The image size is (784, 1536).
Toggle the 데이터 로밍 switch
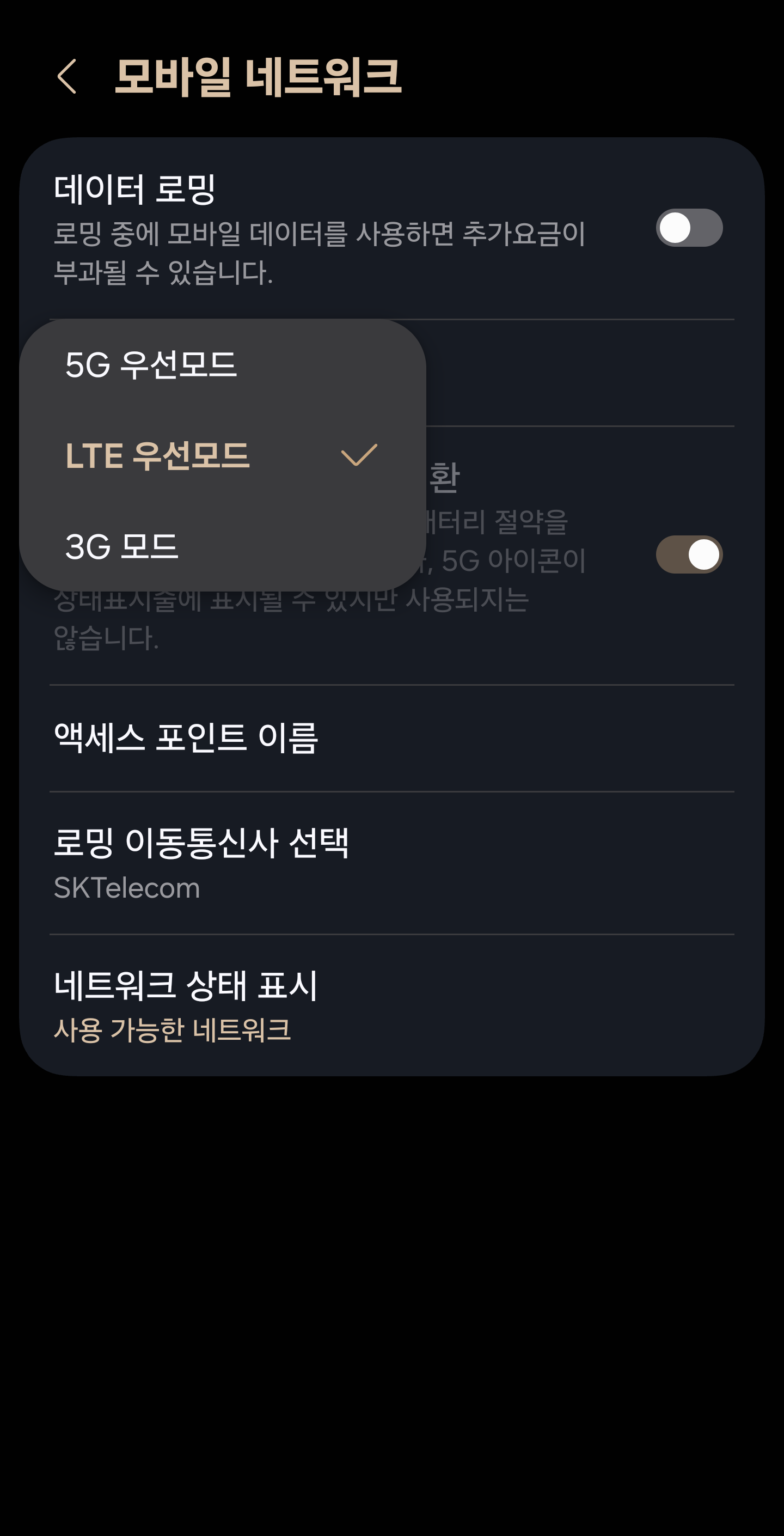pyautogui.click(x=689, y=228)
